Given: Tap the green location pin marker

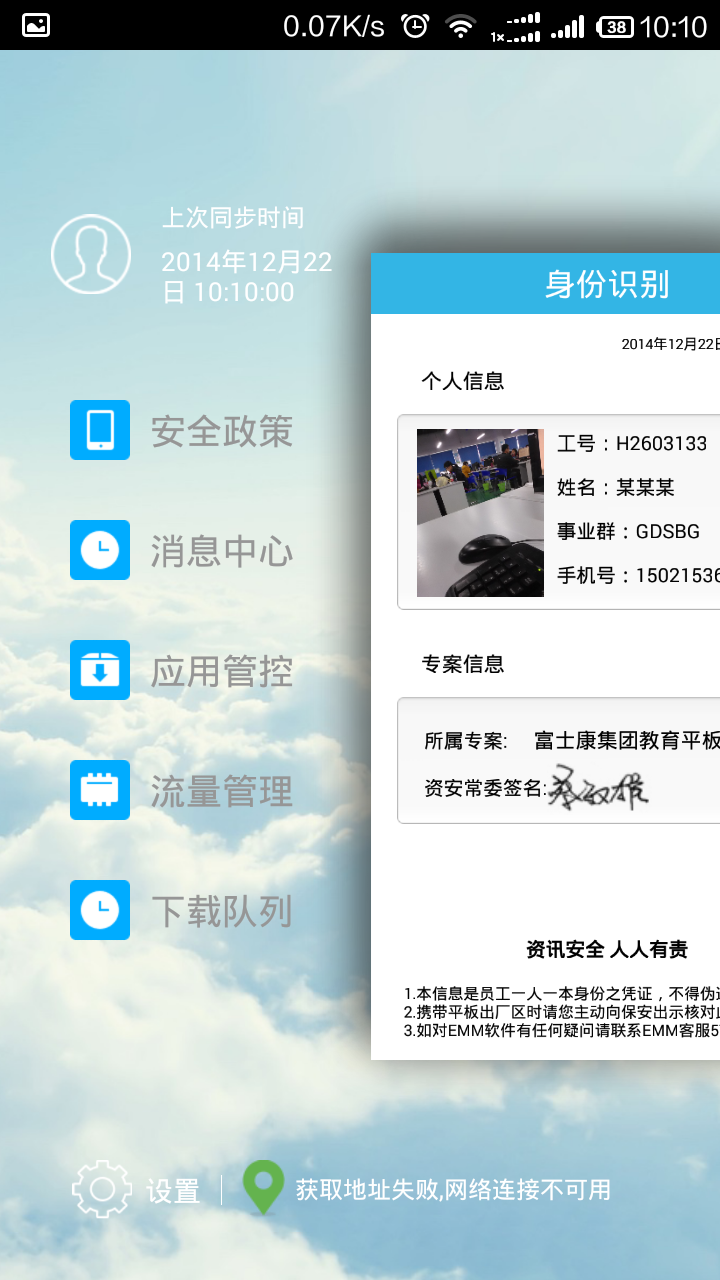Looking at the screenshot, I should (x=263, y=1185).
